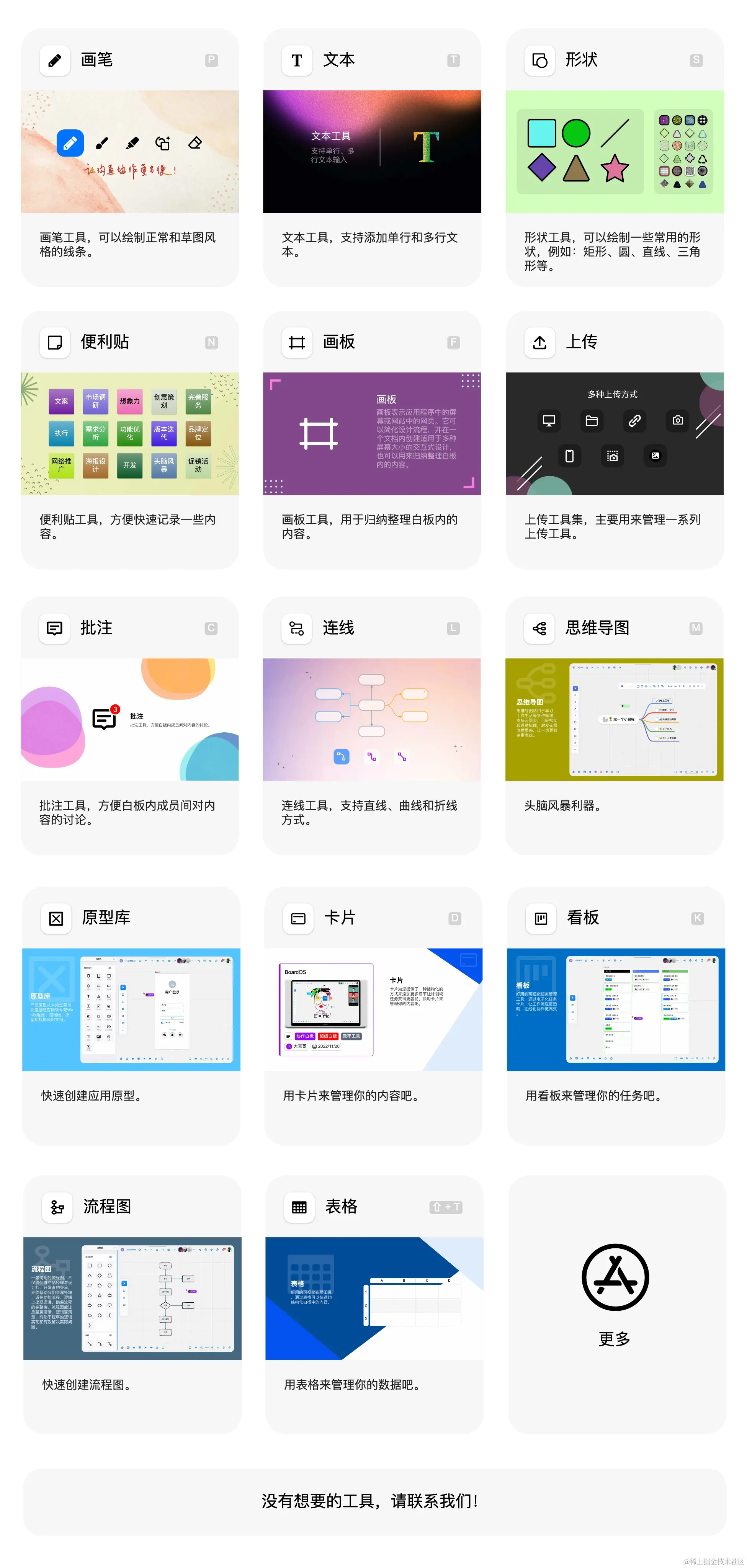Select the 便利贴 sticky note tool icon

point(55,343)
